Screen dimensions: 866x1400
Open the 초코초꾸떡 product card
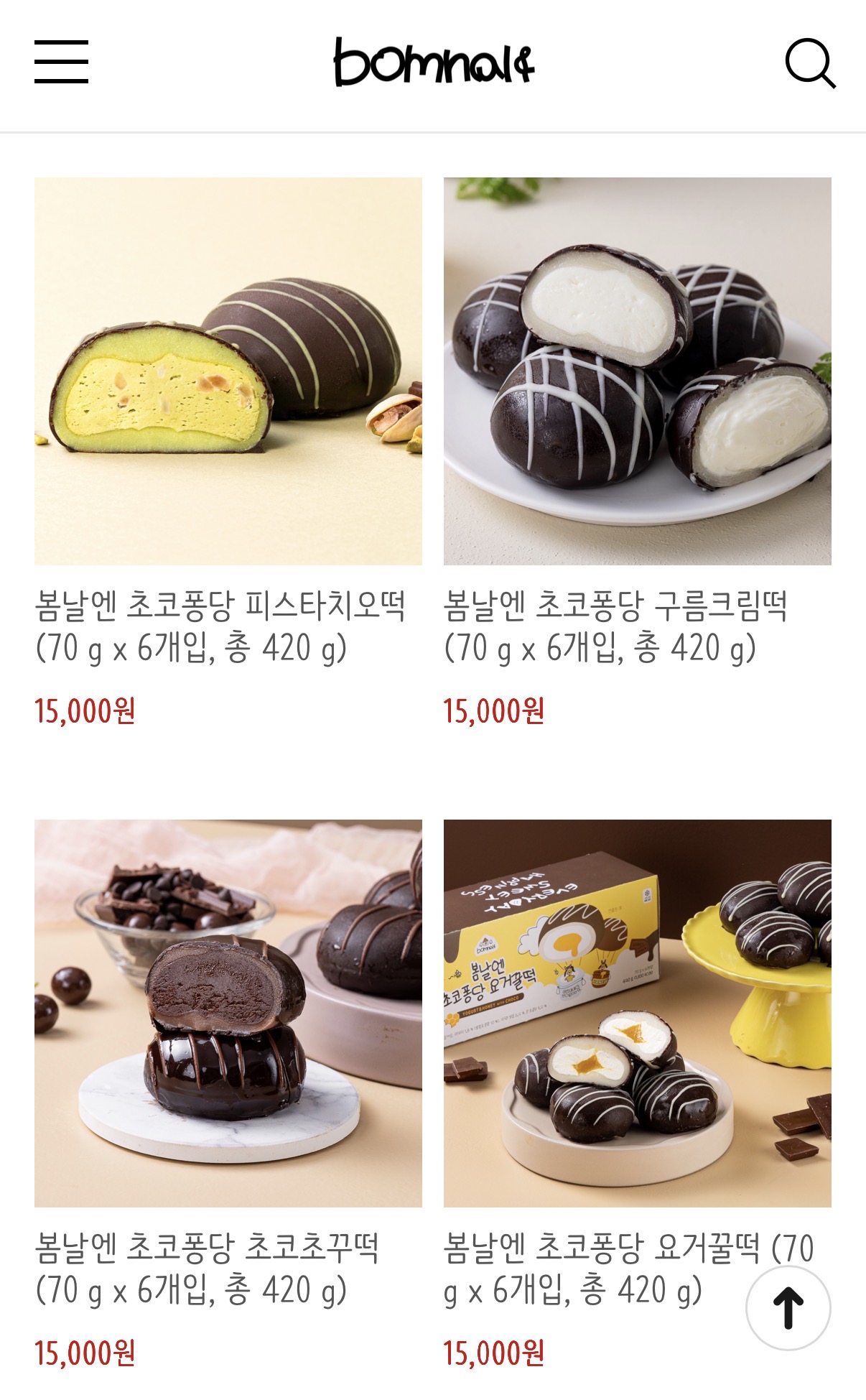[228, 1095]
